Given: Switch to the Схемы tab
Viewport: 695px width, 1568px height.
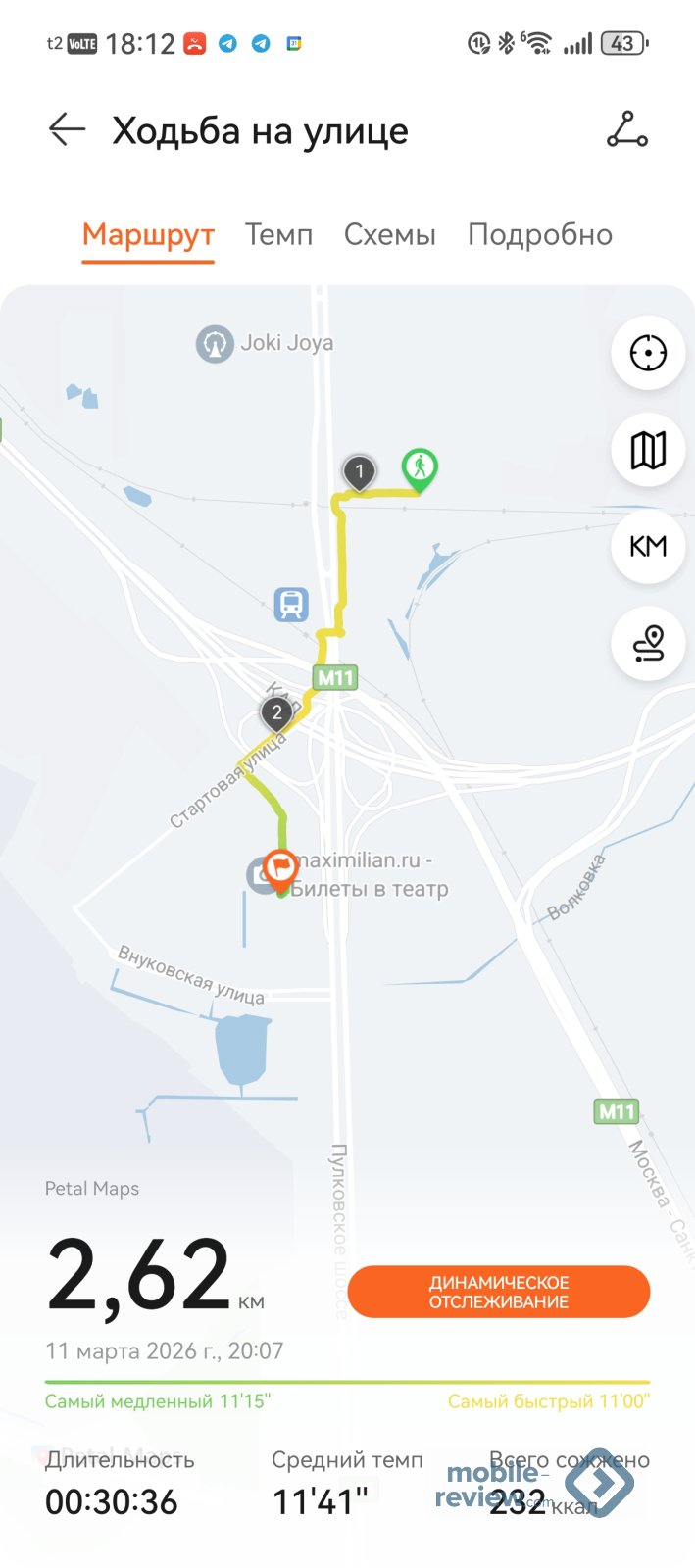Looking at the screenshot, I should pyautogui.click(x=389, y=235).
